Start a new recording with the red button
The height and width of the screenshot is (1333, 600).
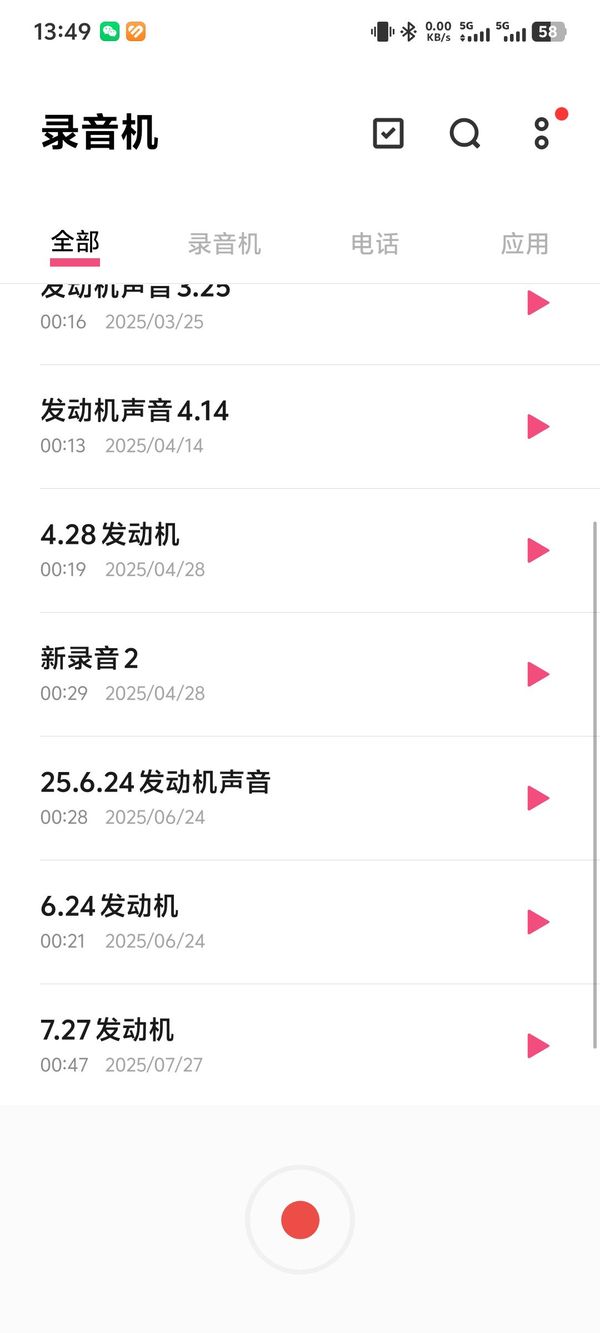[x=300, y=1220]
